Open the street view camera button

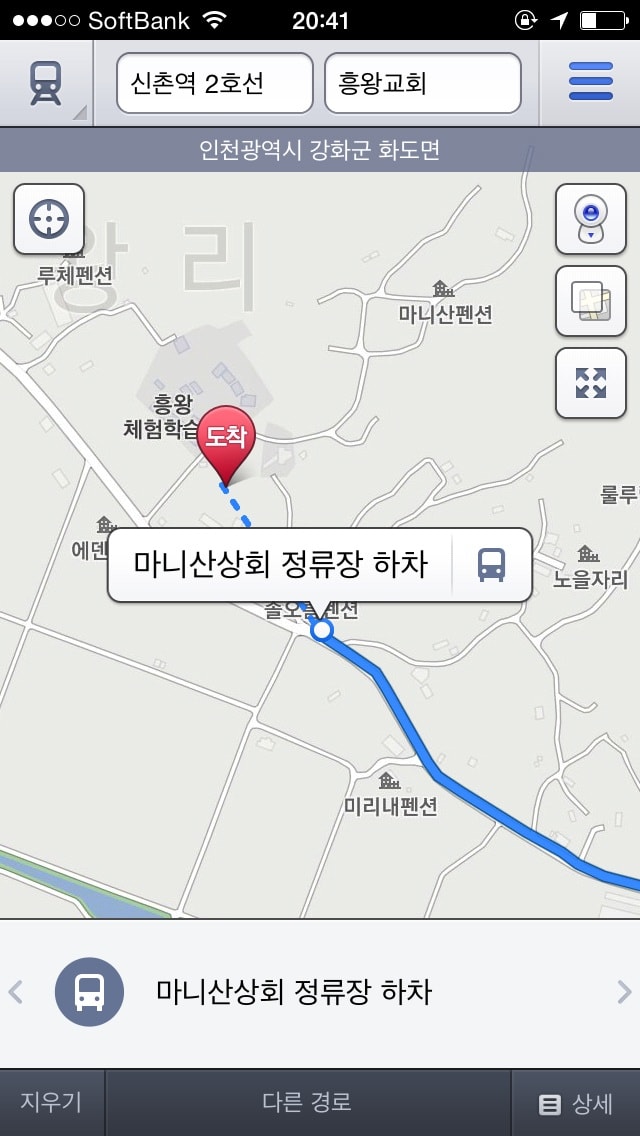[x=590, y=218]
